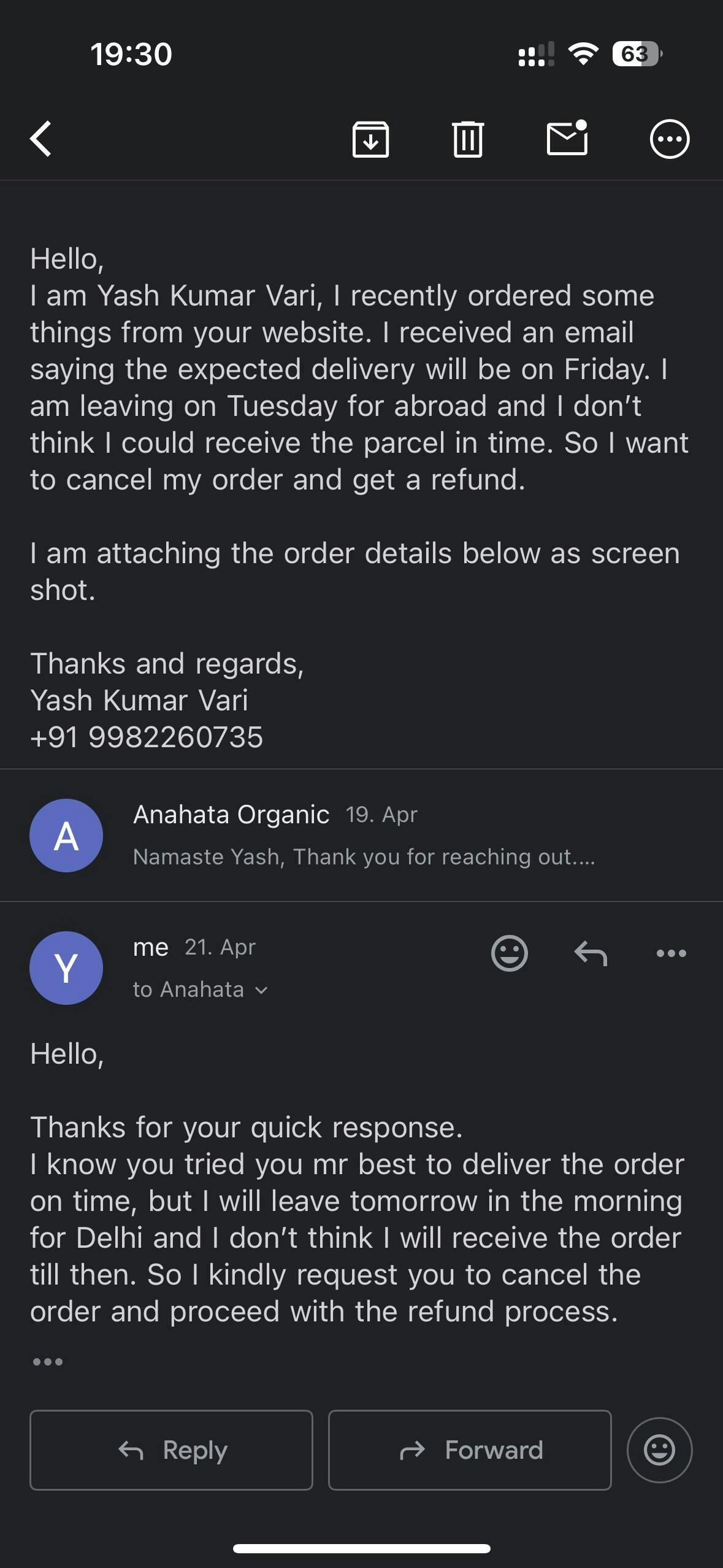Viewport: 723px width, 1568px height.
Task: Expand recipient details next to "to Anahata"
Action: coord(262,990)
